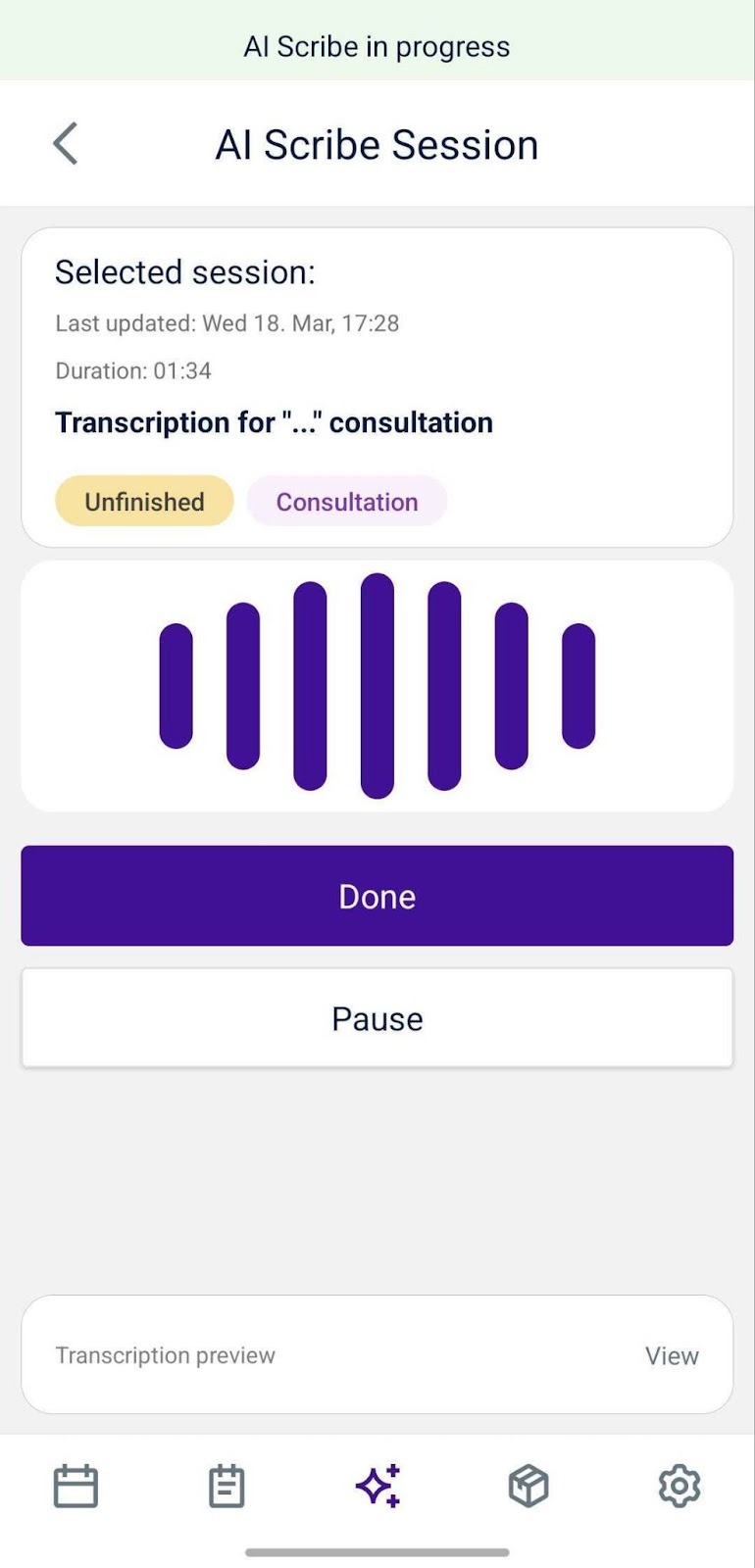This screenshot has width=755, height=1568.
Task: Pause the AI Scribe recording
Action: (377, 1018)
